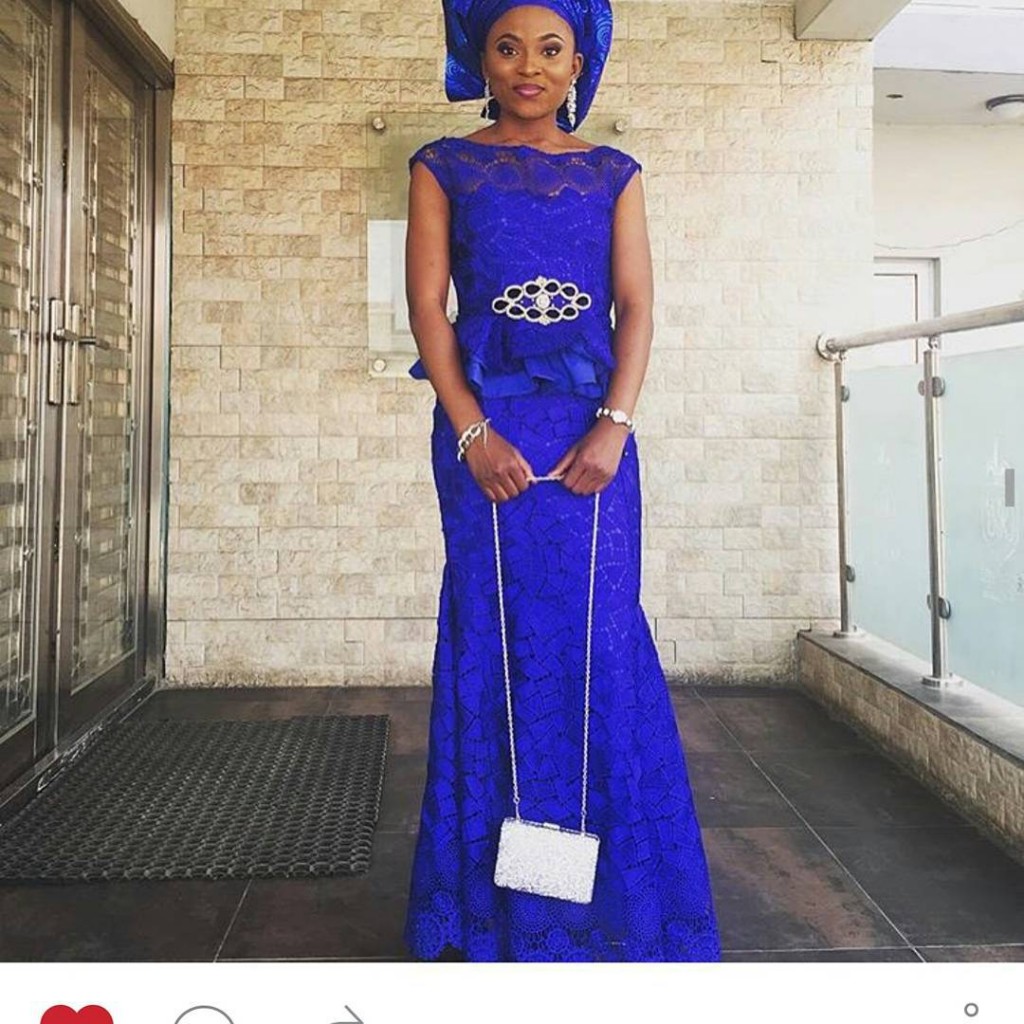The width and height of the screenshot is (1024, 1024).
Task: Unlike the post with the red heart
Action: click(x=77, y=1014)
